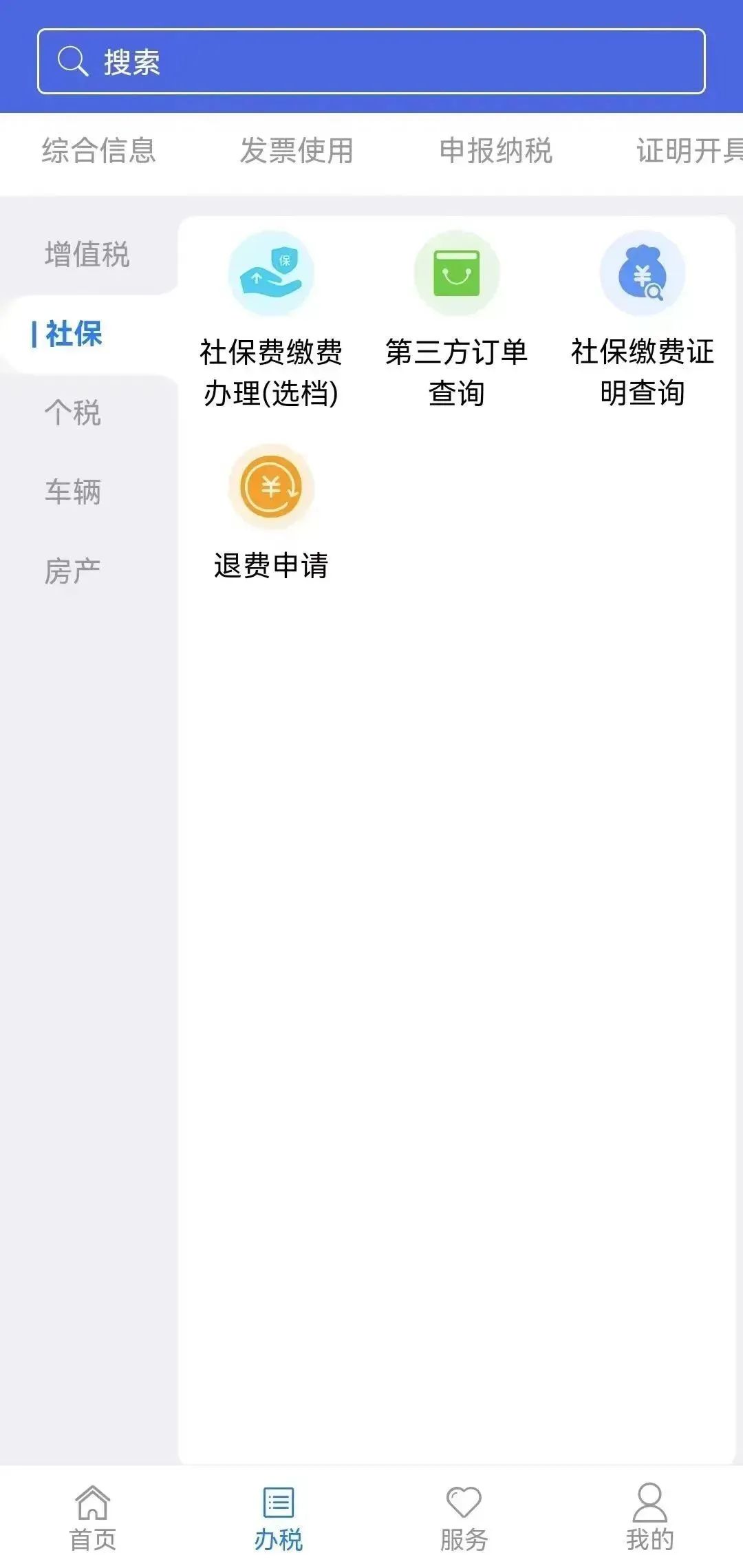Switch to the 综合信息 top tab
The height and width of the screenshot is (1568, 743).
coord(99,151)
